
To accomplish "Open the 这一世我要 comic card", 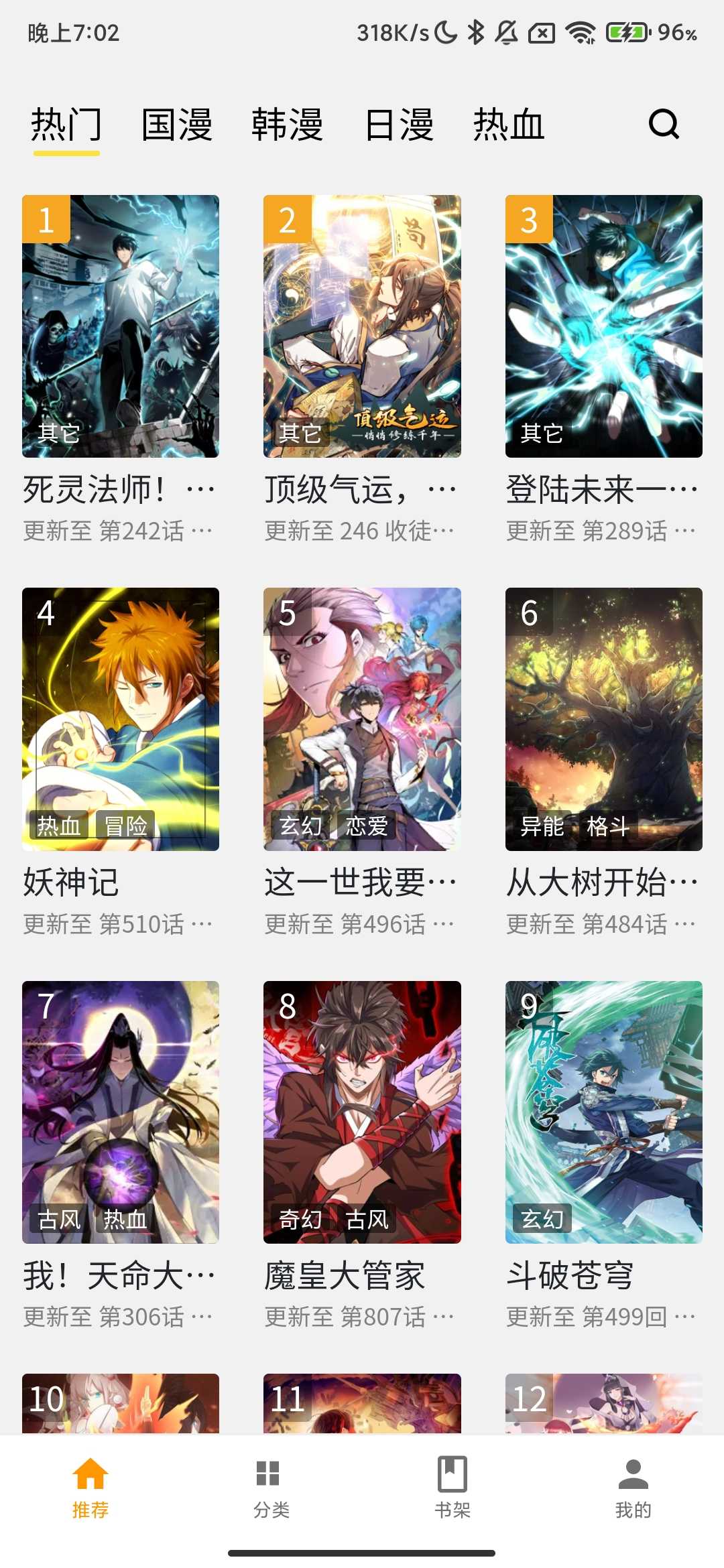I will pyautogui.click(x=362, y=719).
